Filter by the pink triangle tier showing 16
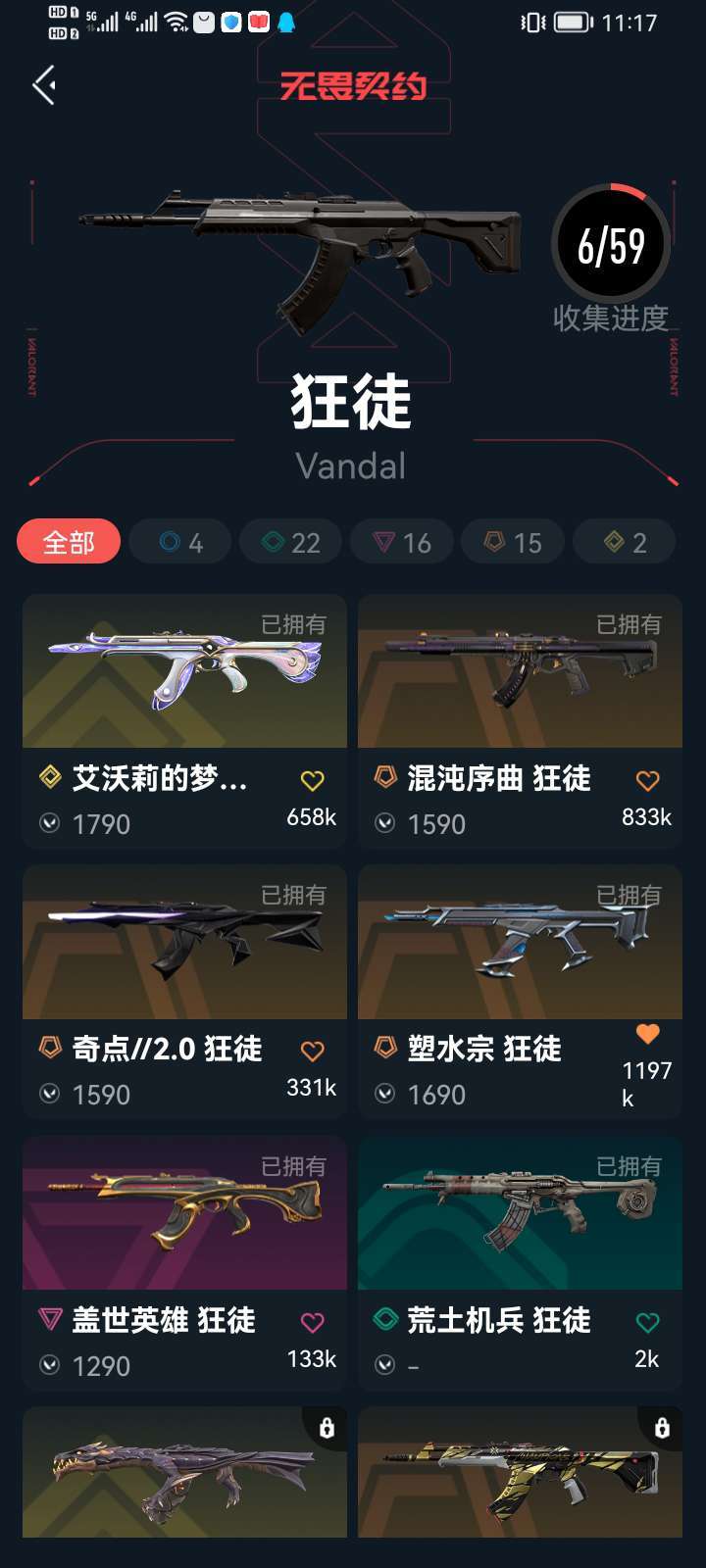 point(403,542)
